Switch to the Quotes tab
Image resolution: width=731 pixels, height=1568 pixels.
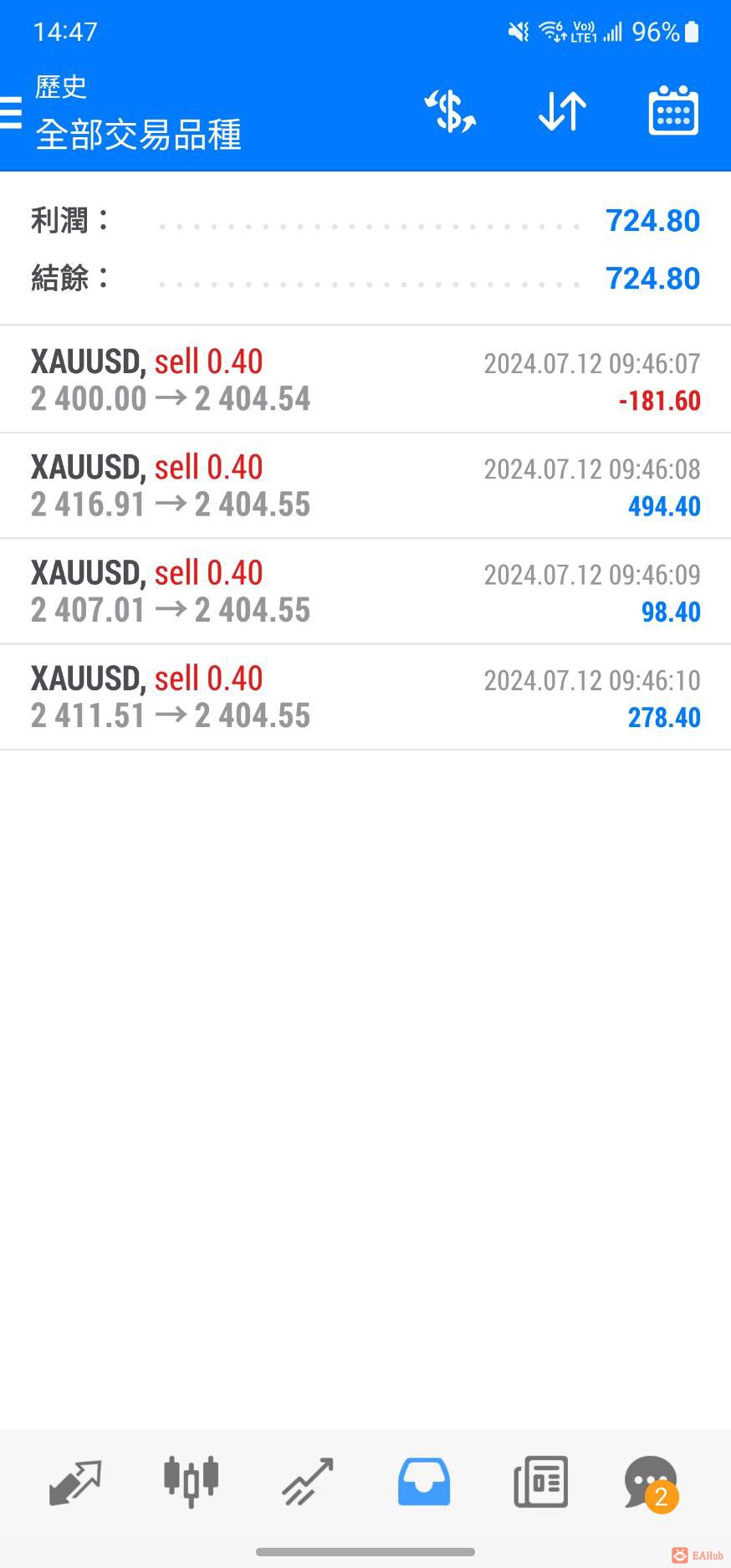pos(75,1482)
